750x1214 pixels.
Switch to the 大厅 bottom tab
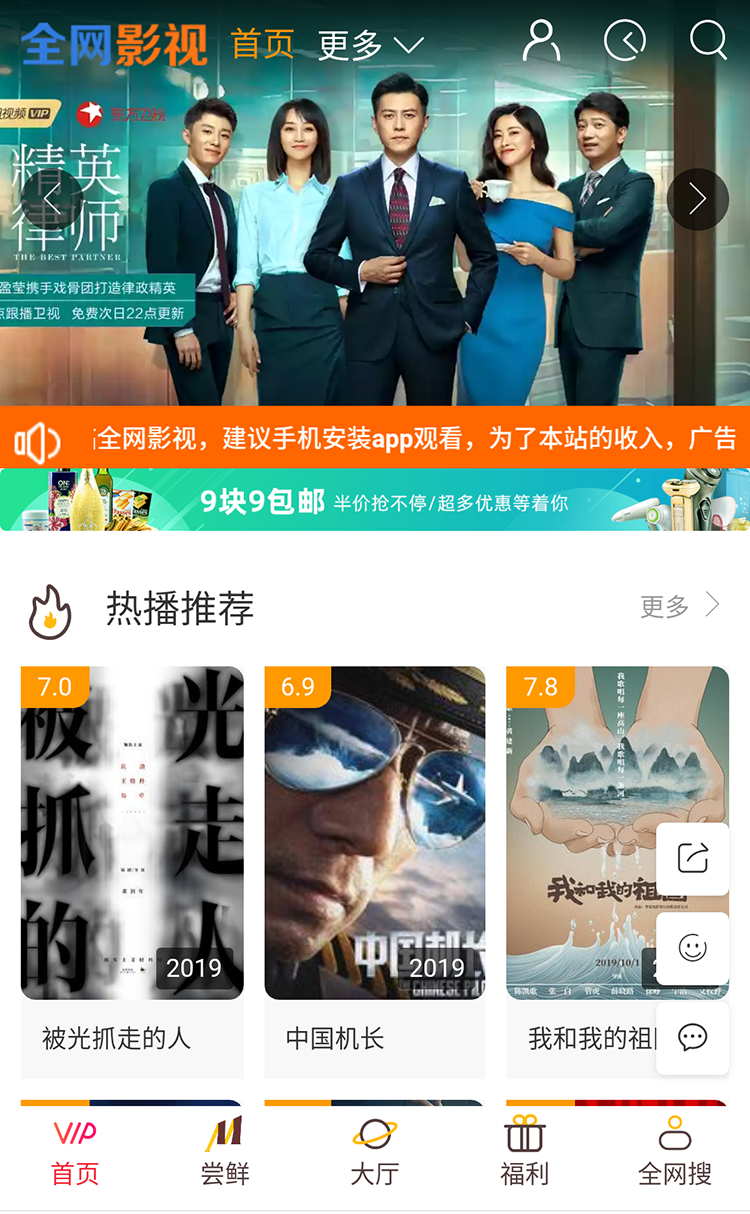(375, 1152)
